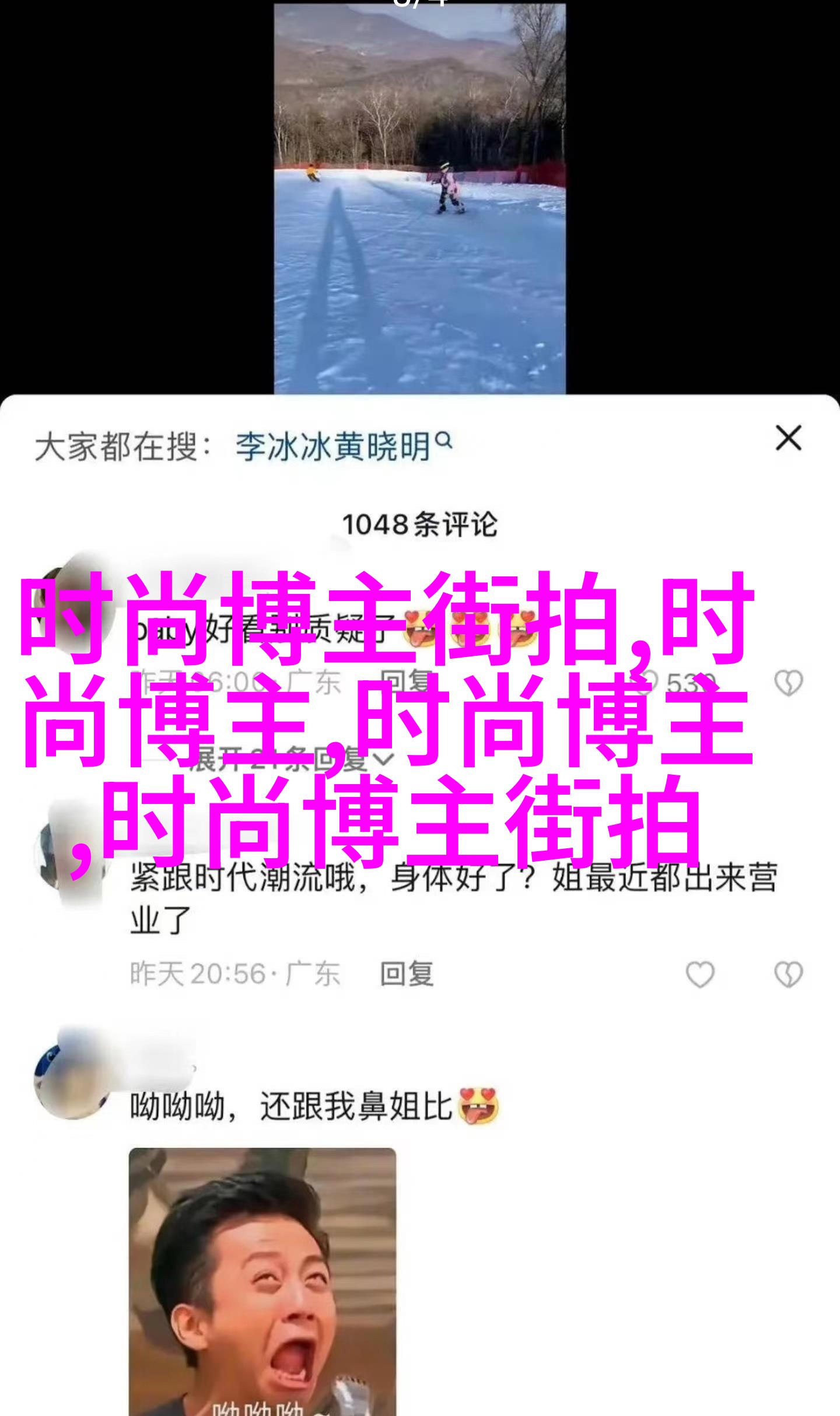This screenshot has height=1416, width=840.
Task: Reply to the 紧跟时代潮流哦 comment
Action: [x=407, y=973]
